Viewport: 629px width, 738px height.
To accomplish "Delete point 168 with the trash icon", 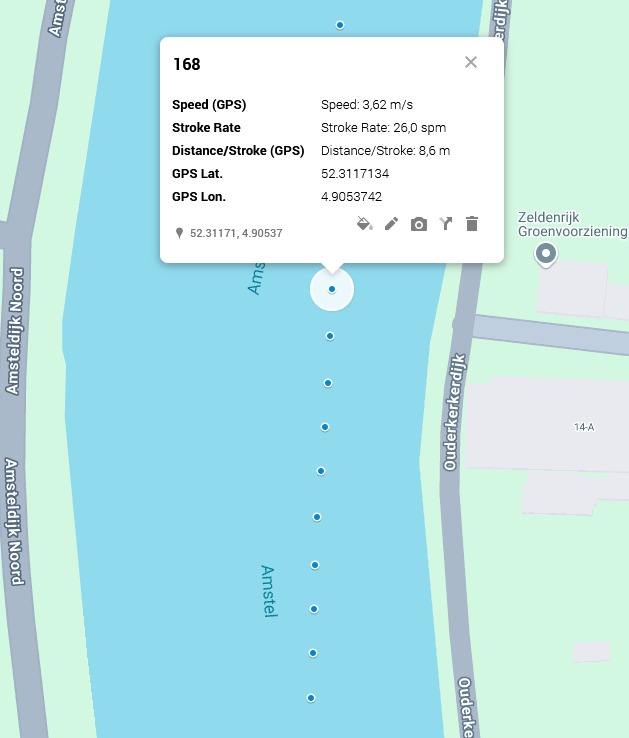I will click(472, 224).
